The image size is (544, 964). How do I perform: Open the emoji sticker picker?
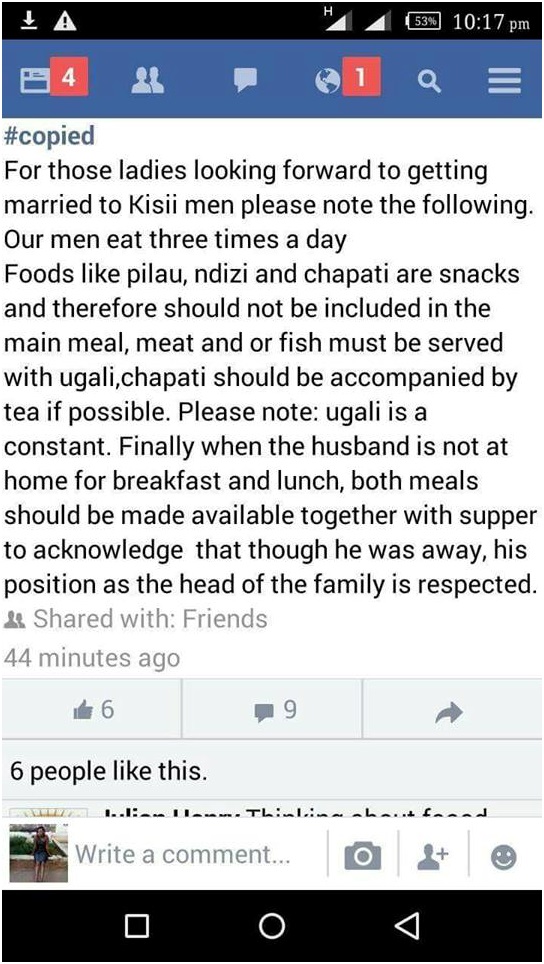(x=503, y=856)
